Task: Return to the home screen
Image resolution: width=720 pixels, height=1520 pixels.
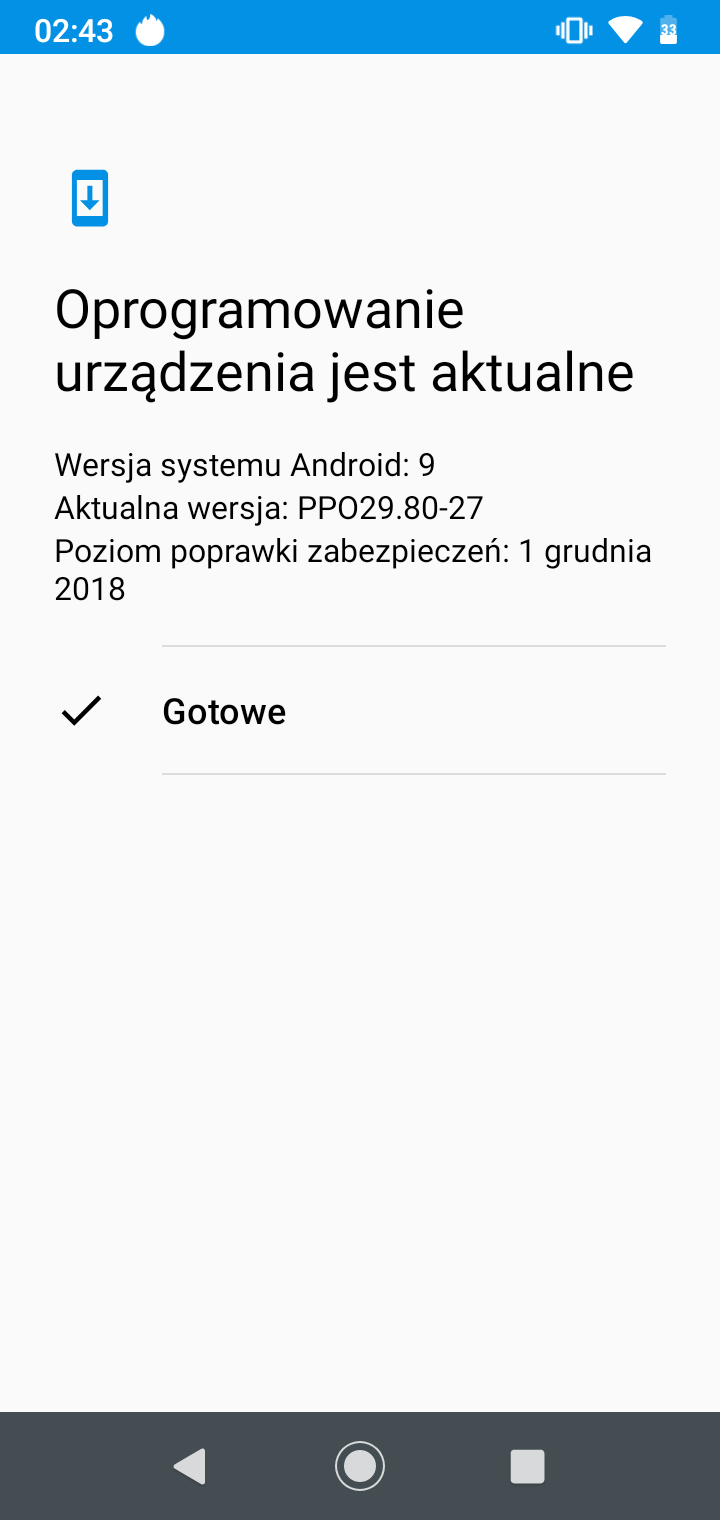Action: (360, 1466)
